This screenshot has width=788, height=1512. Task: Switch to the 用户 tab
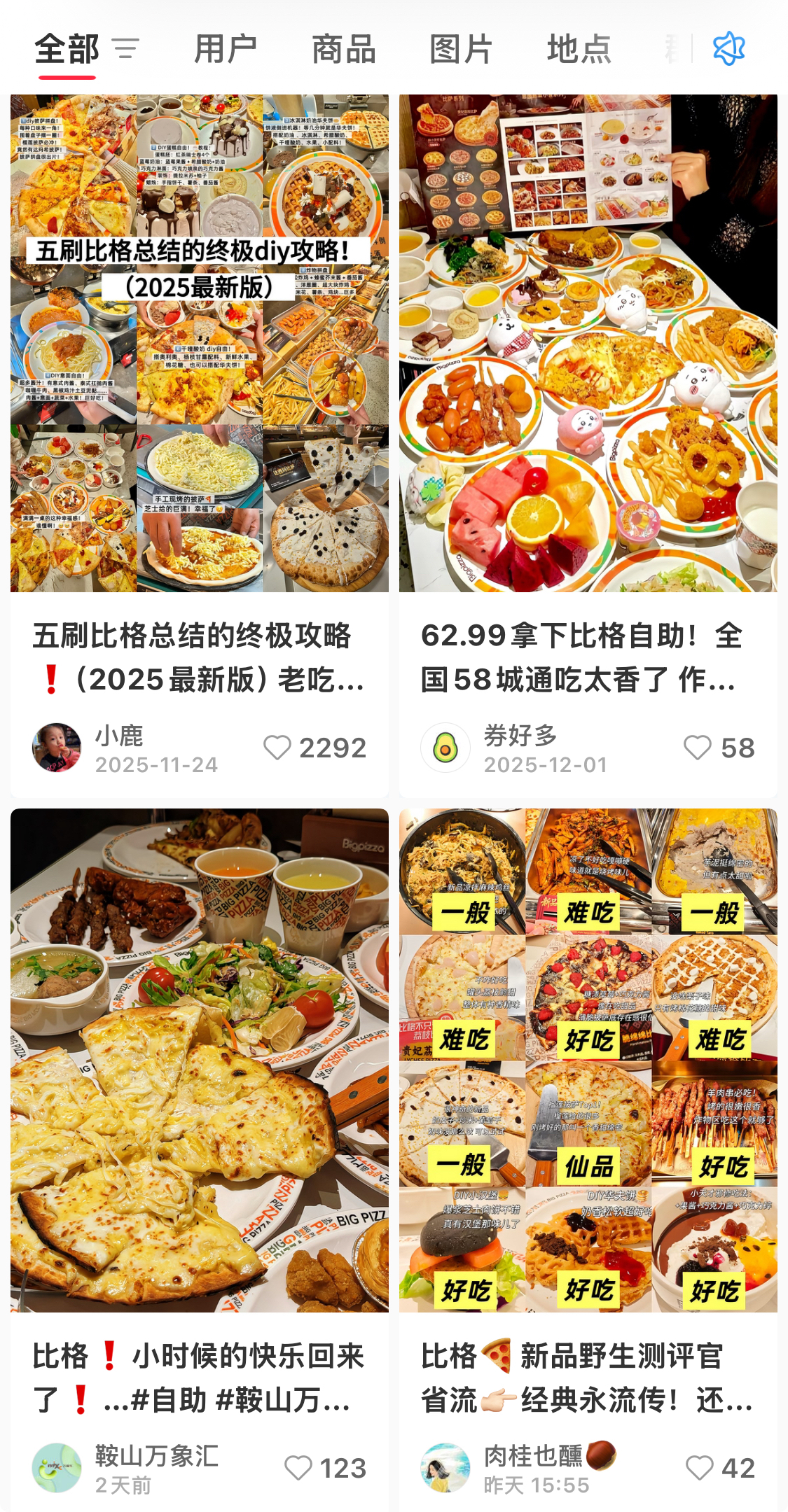coord(225,49)
